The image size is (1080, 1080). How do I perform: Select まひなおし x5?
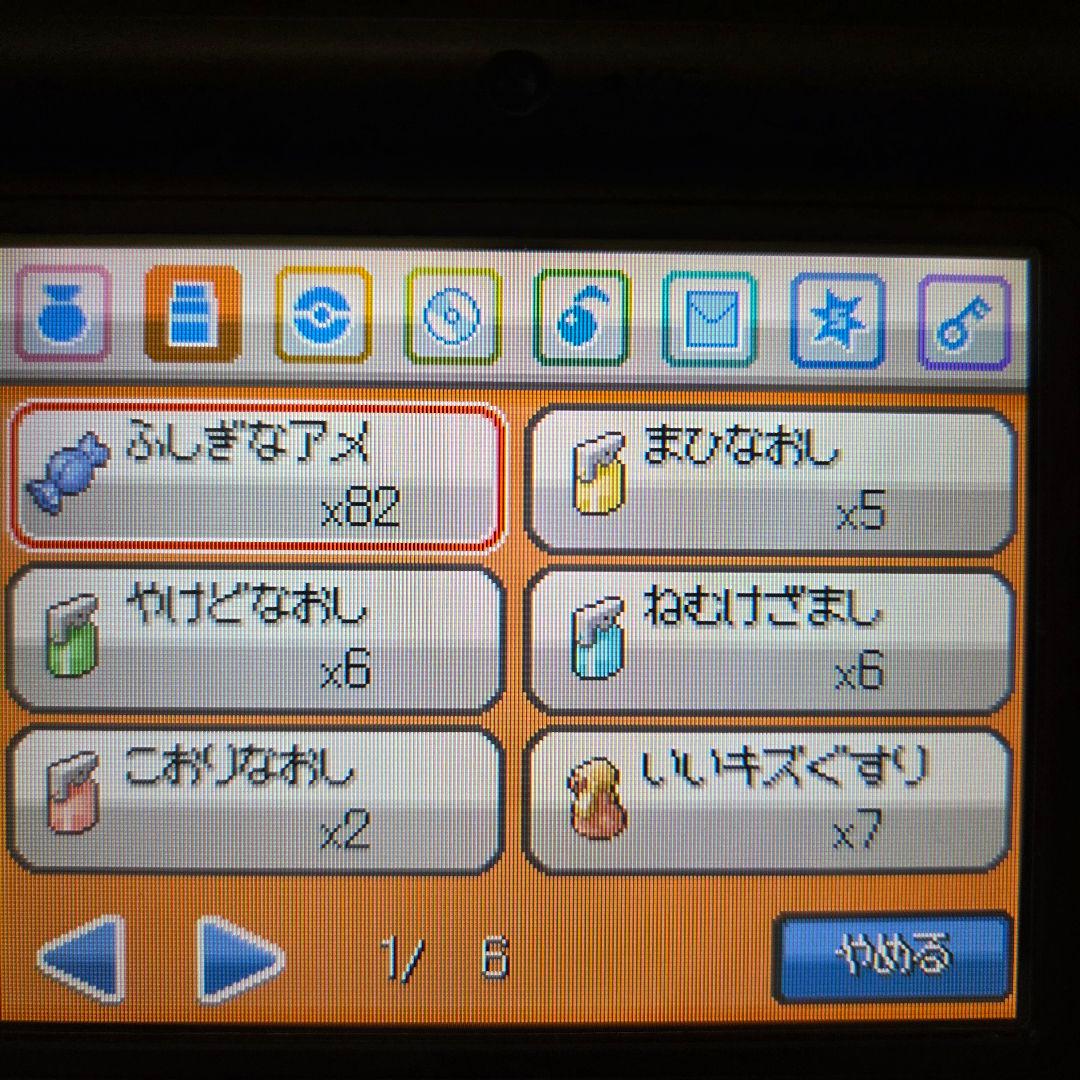click(x=770, y=481)
